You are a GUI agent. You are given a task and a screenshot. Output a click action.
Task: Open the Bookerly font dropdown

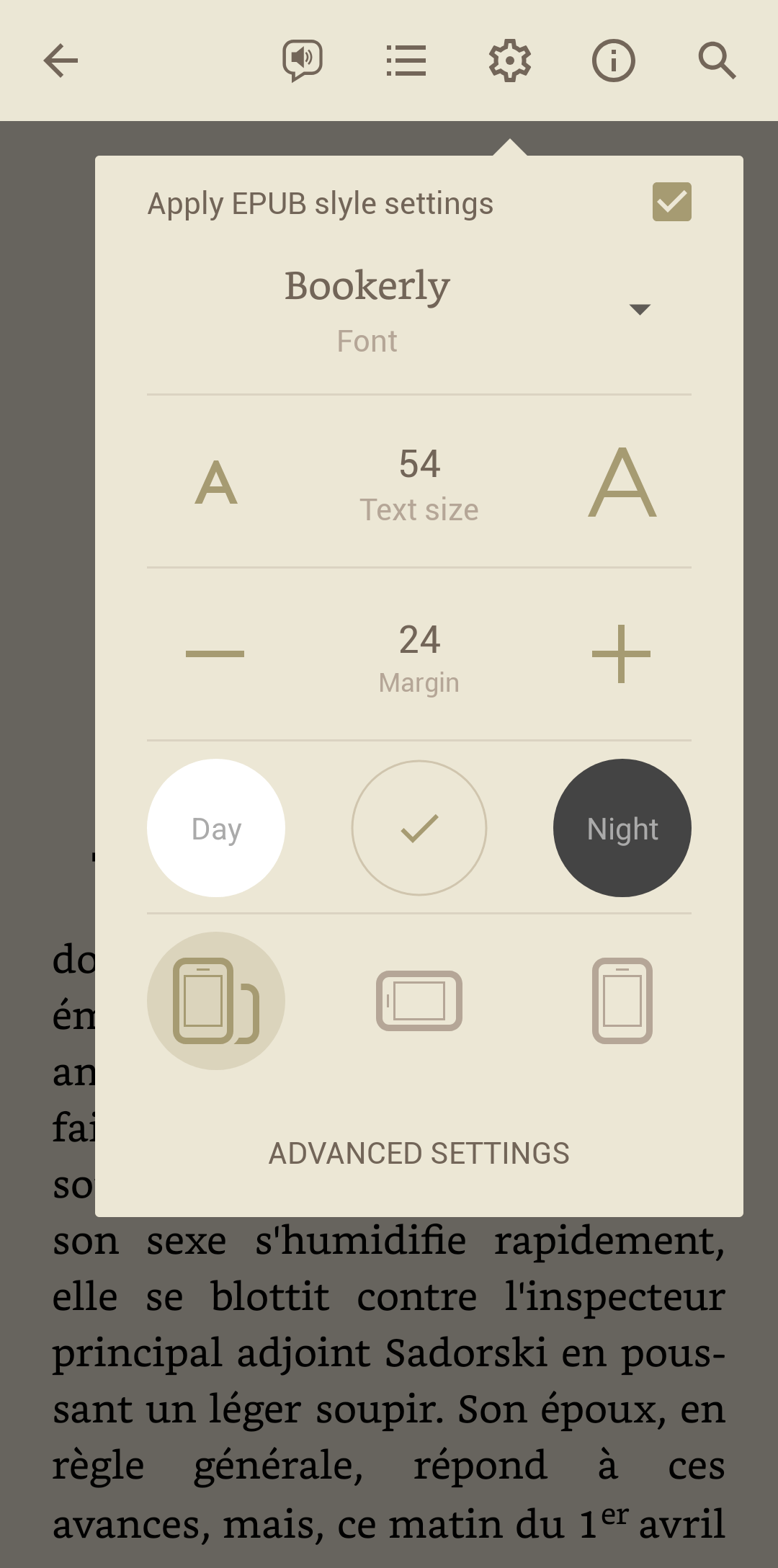[640, 309]
